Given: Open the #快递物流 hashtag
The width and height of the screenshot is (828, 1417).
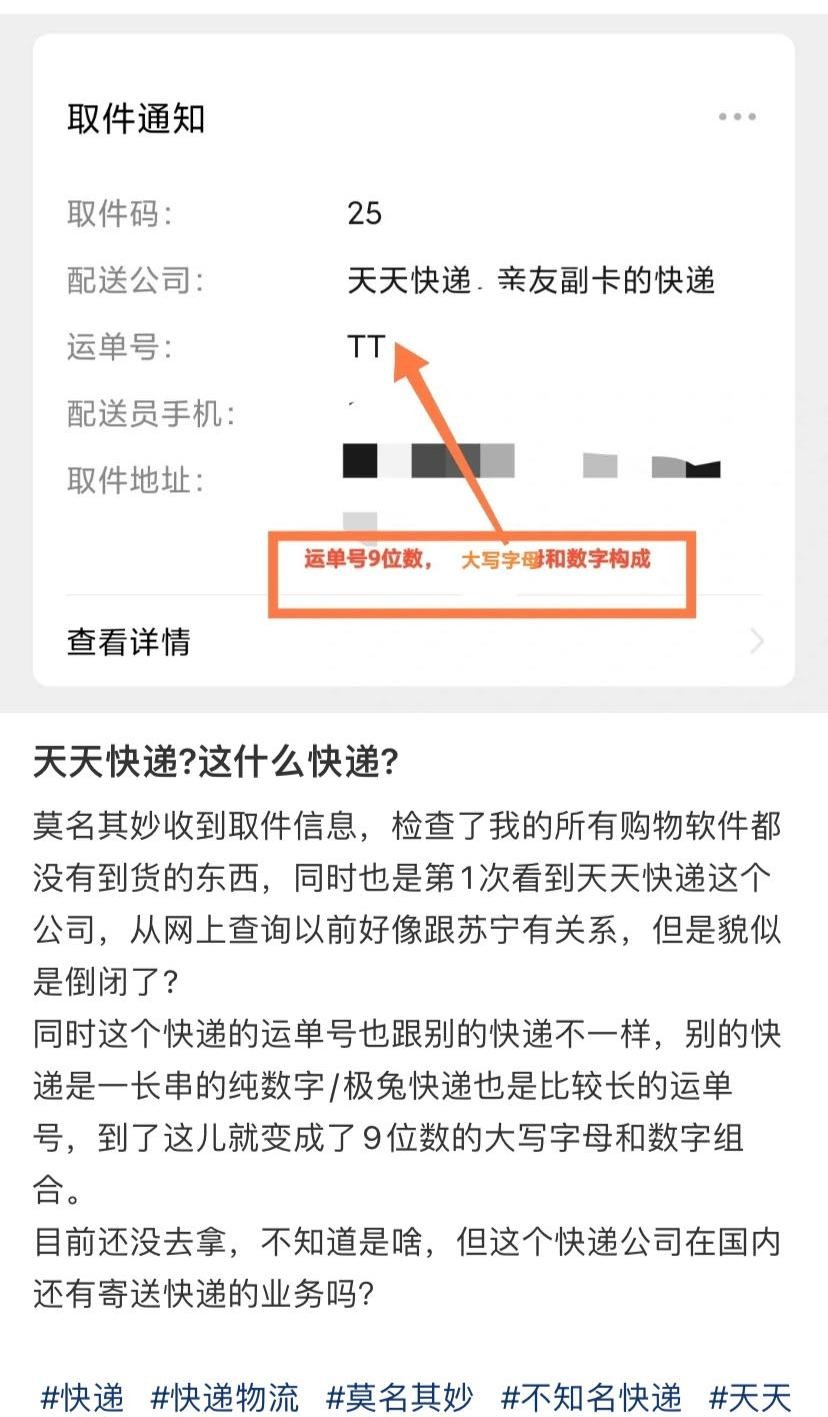Looking at the screenshot, I should 225,1396.
